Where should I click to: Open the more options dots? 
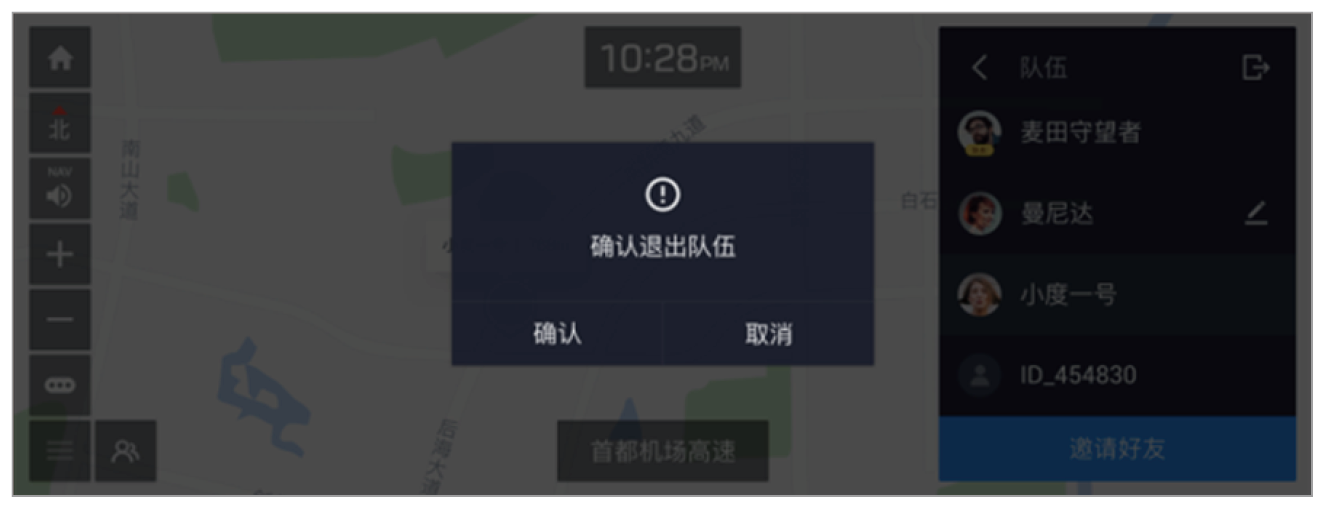click(60, 385)
